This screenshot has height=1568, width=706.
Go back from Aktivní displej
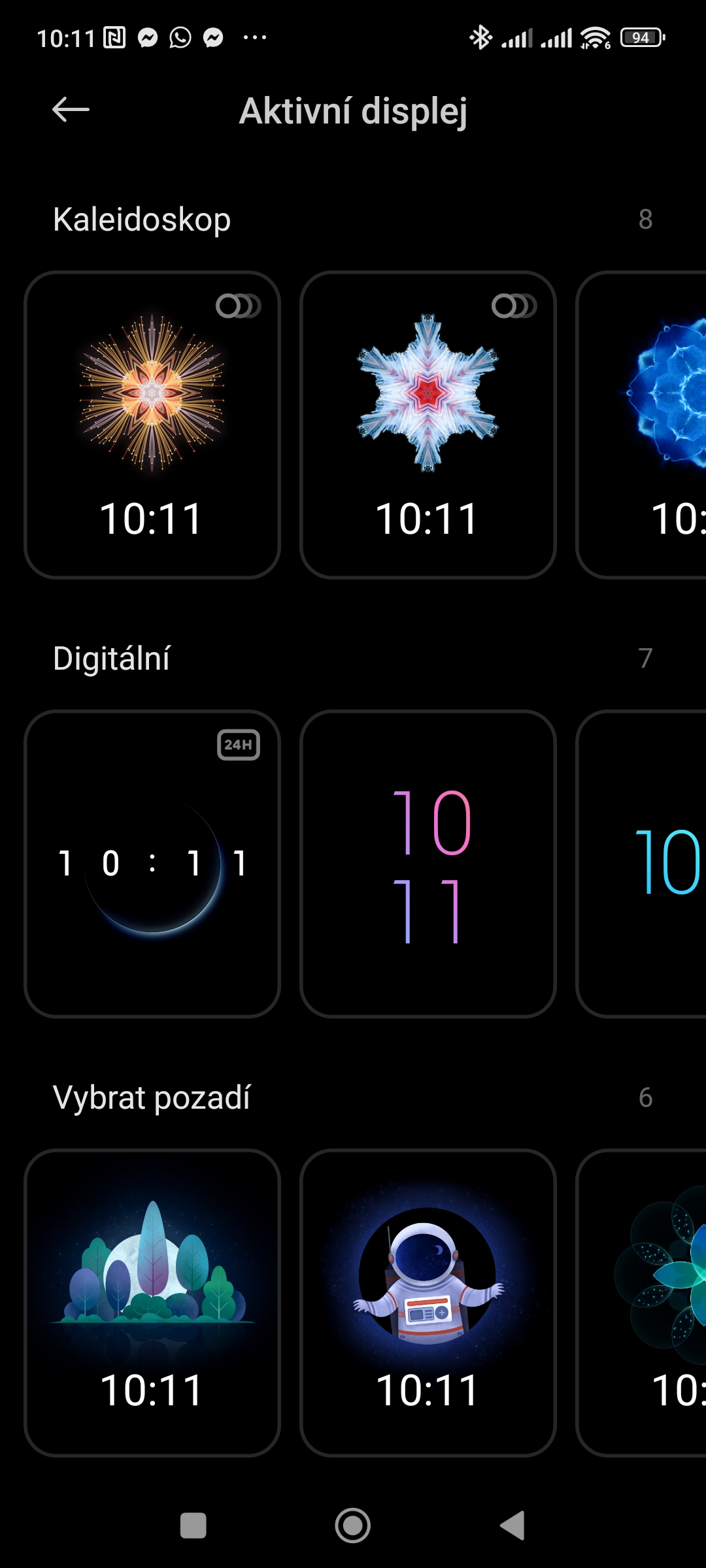point(71,110)
